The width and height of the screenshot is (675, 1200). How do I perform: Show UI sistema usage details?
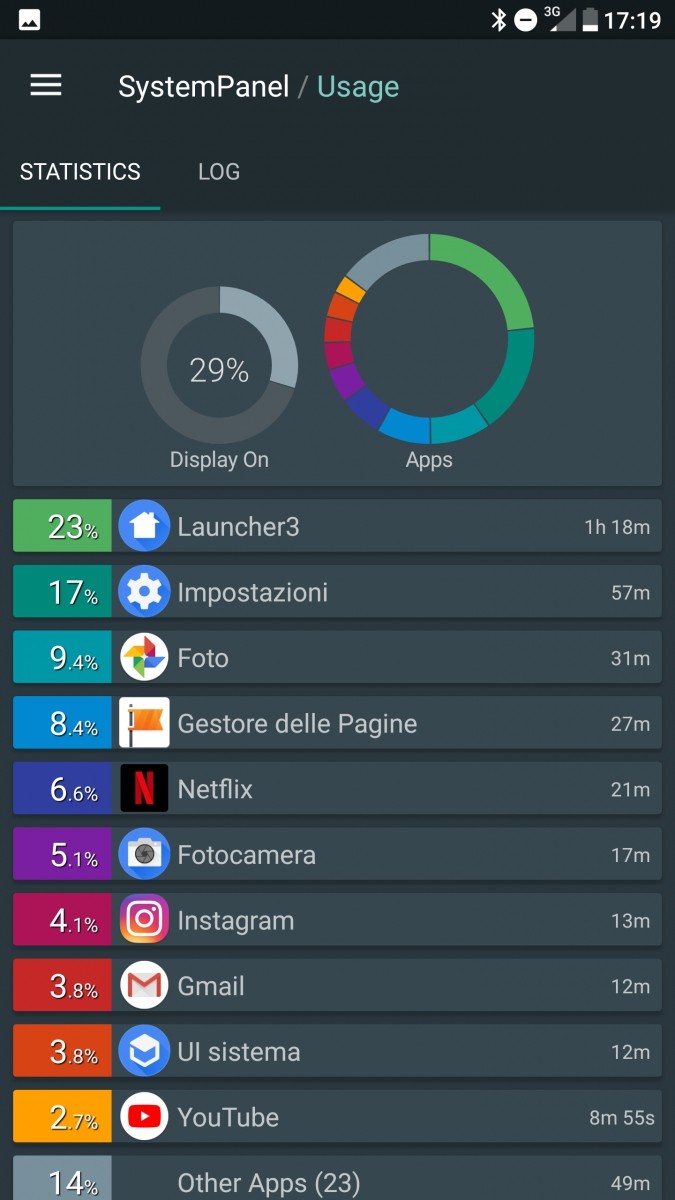(x=337, y=1052)
